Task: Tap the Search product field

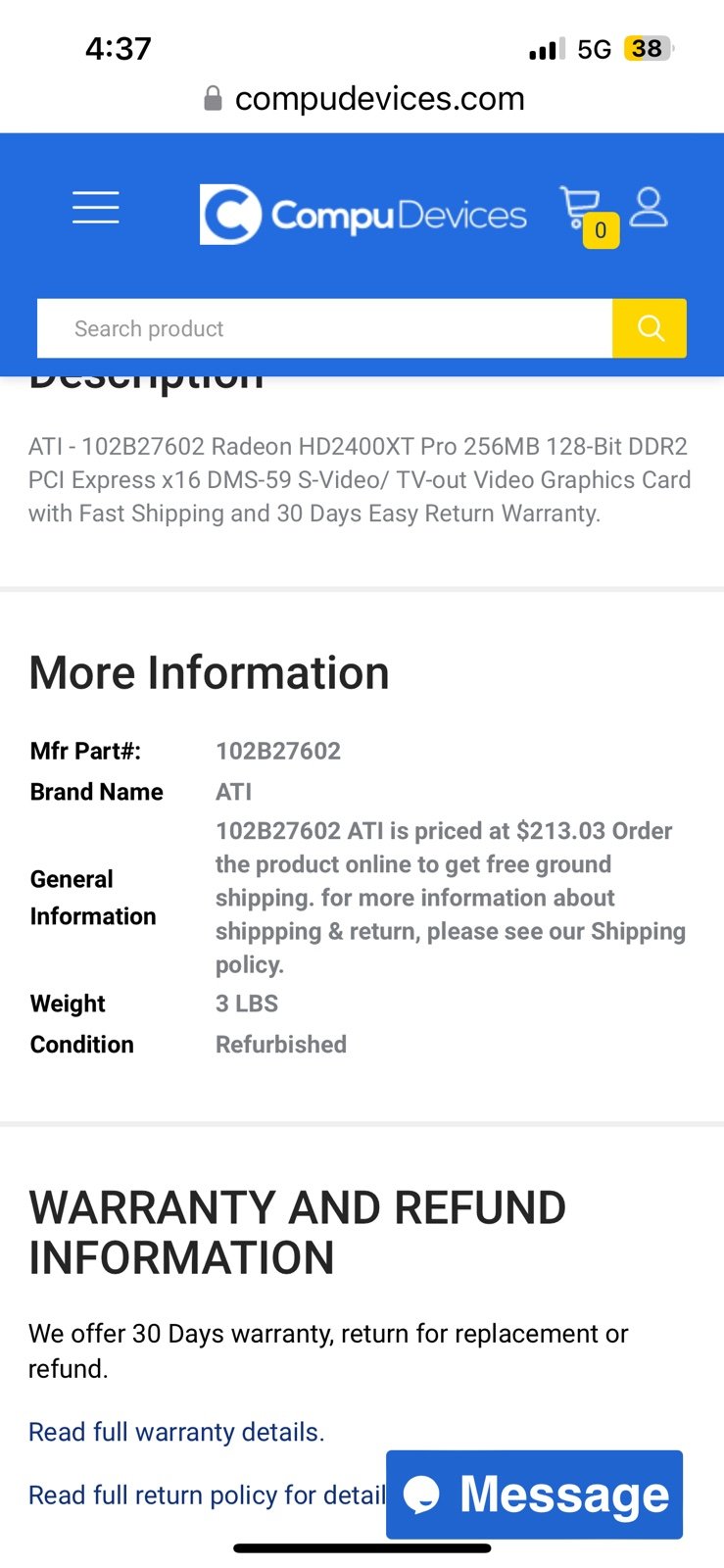Action: [x=324, y=328]
